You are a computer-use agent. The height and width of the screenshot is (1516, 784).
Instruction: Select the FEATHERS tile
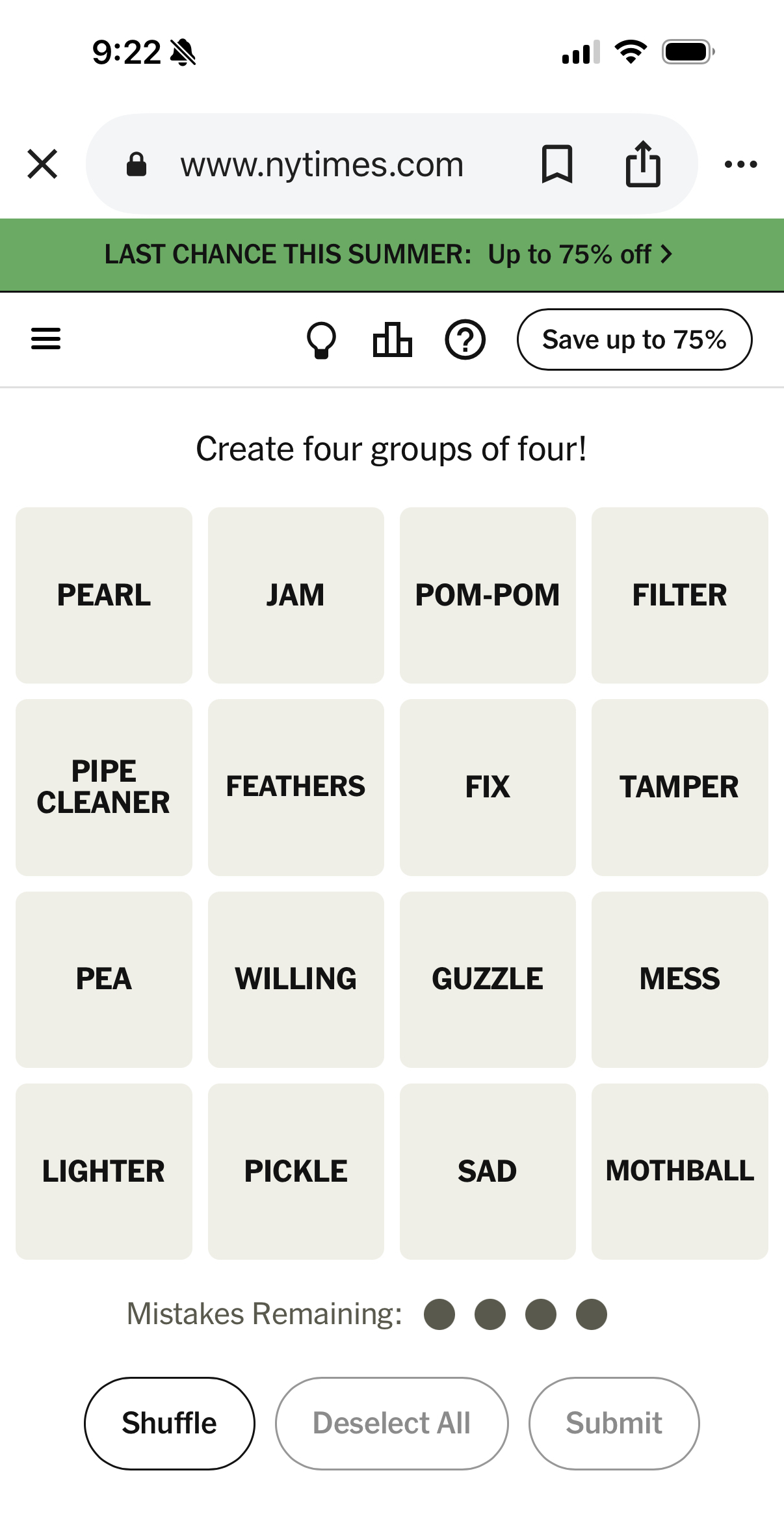coord(296,787)
